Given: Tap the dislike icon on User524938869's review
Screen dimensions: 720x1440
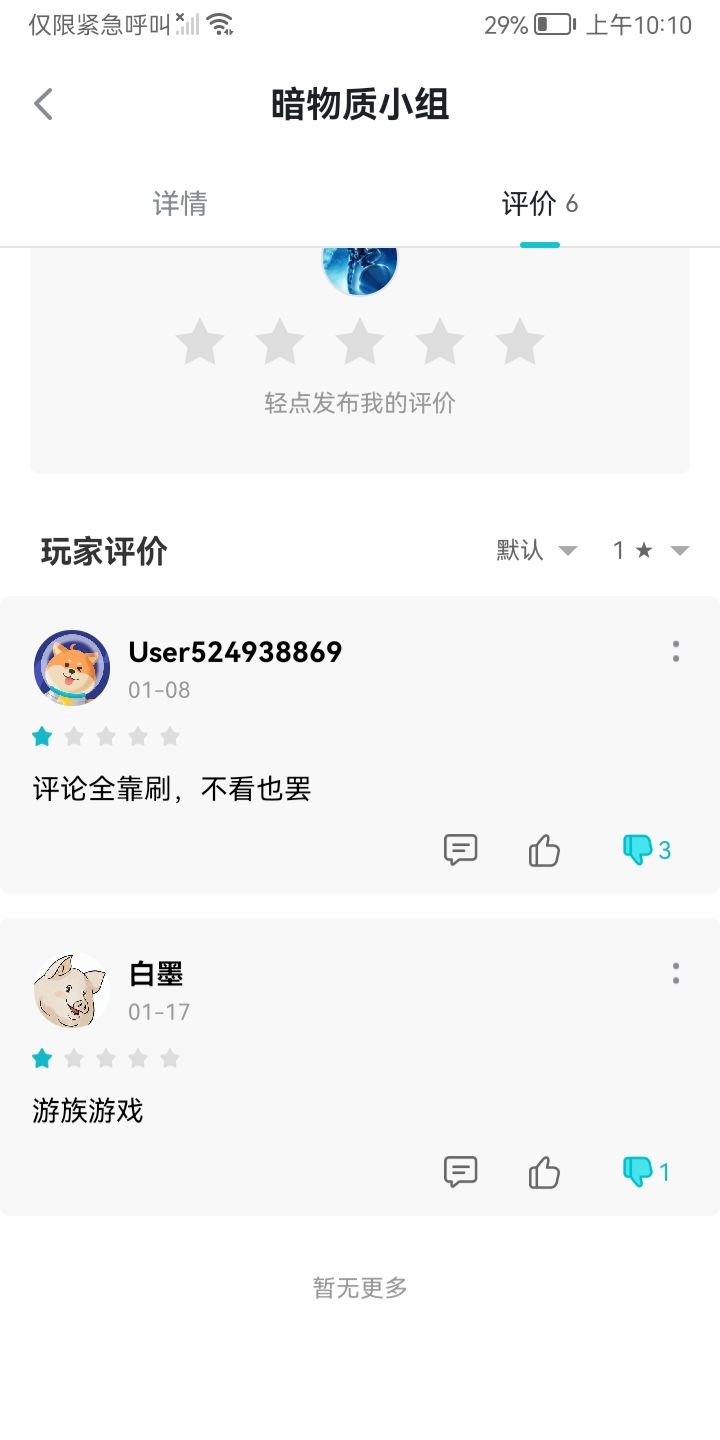Looking at the screenshot, I should pos(637,850).
